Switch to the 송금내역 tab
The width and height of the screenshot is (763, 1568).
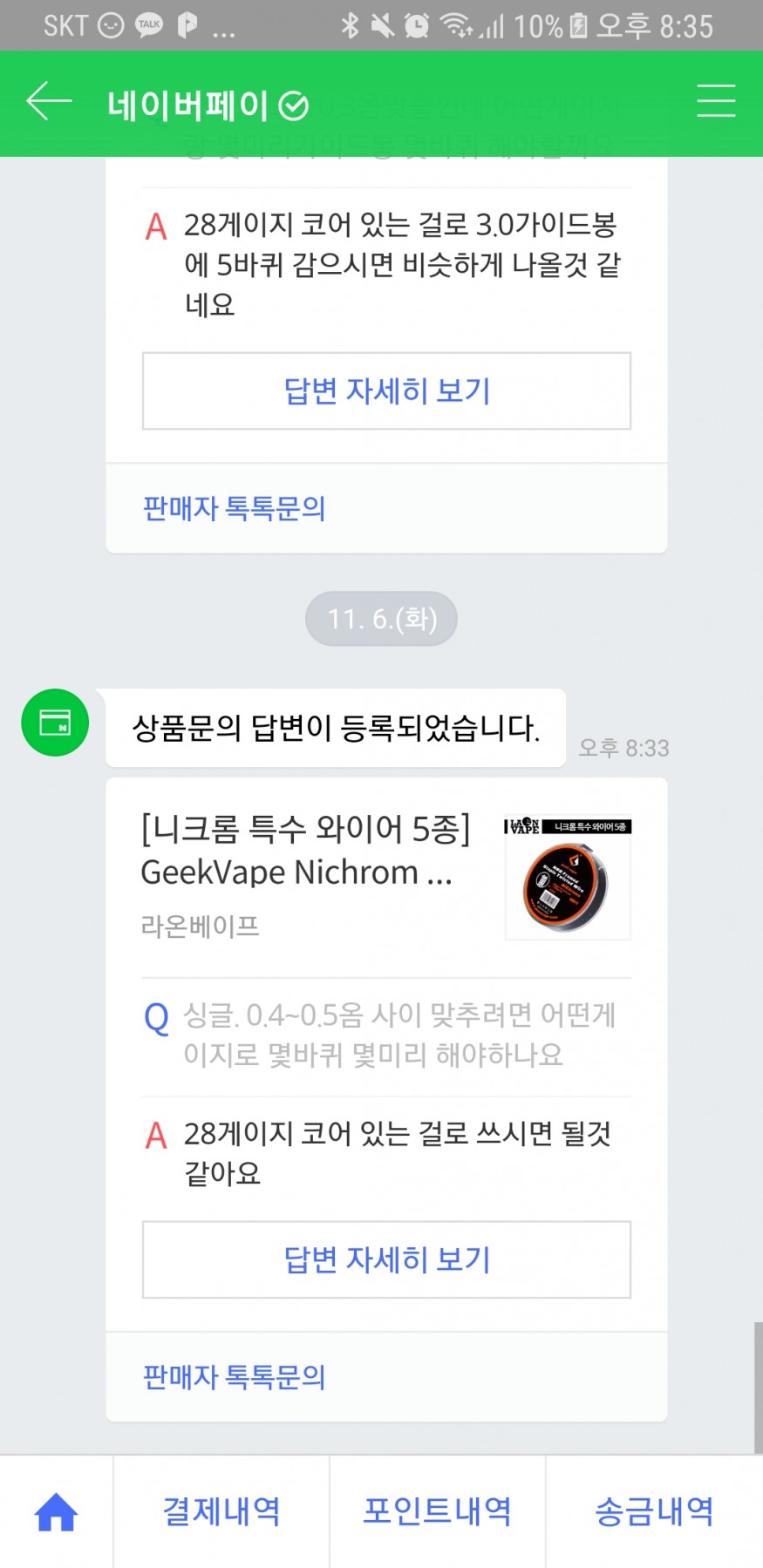pyautogui.click(x=654, y=1511)
